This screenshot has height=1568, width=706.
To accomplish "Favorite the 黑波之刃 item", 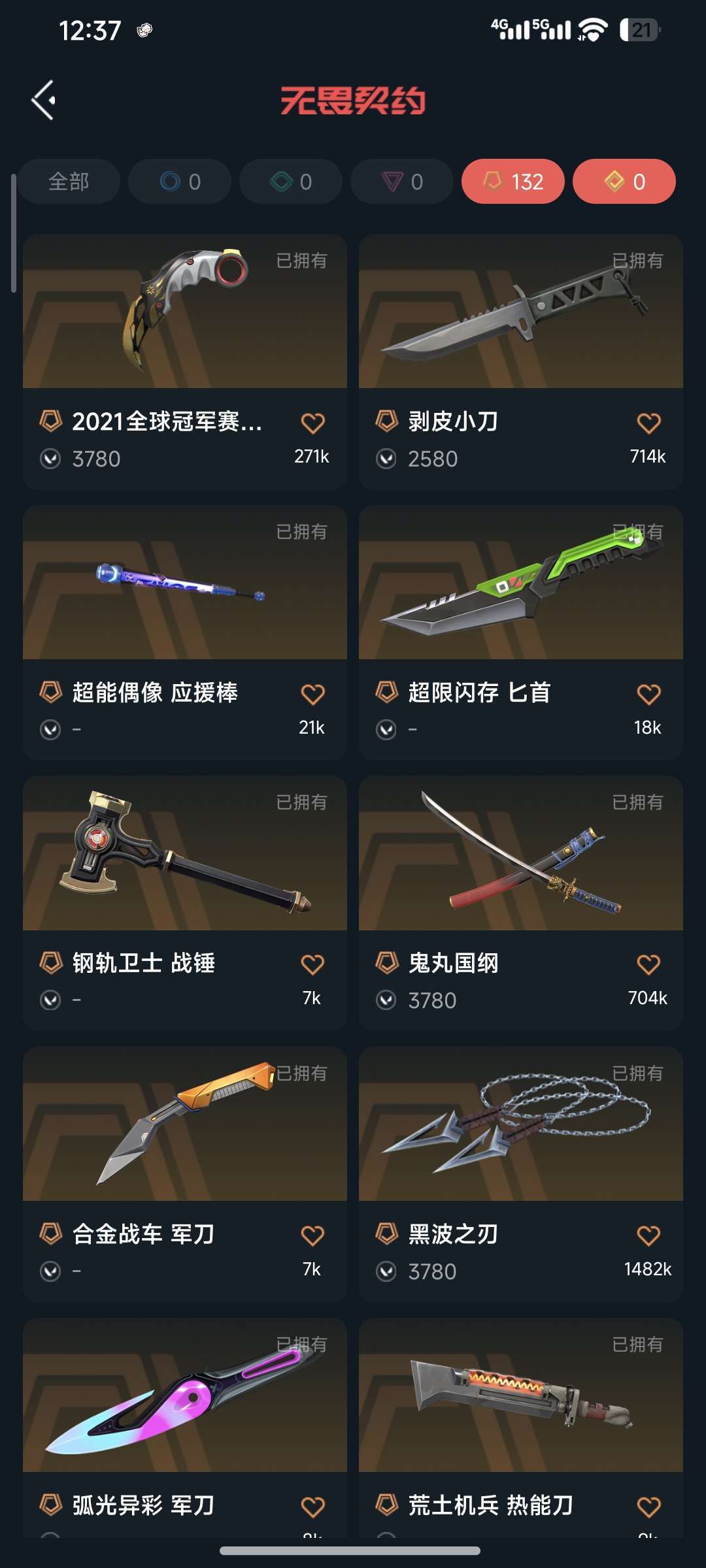I will click(649, 1234).
